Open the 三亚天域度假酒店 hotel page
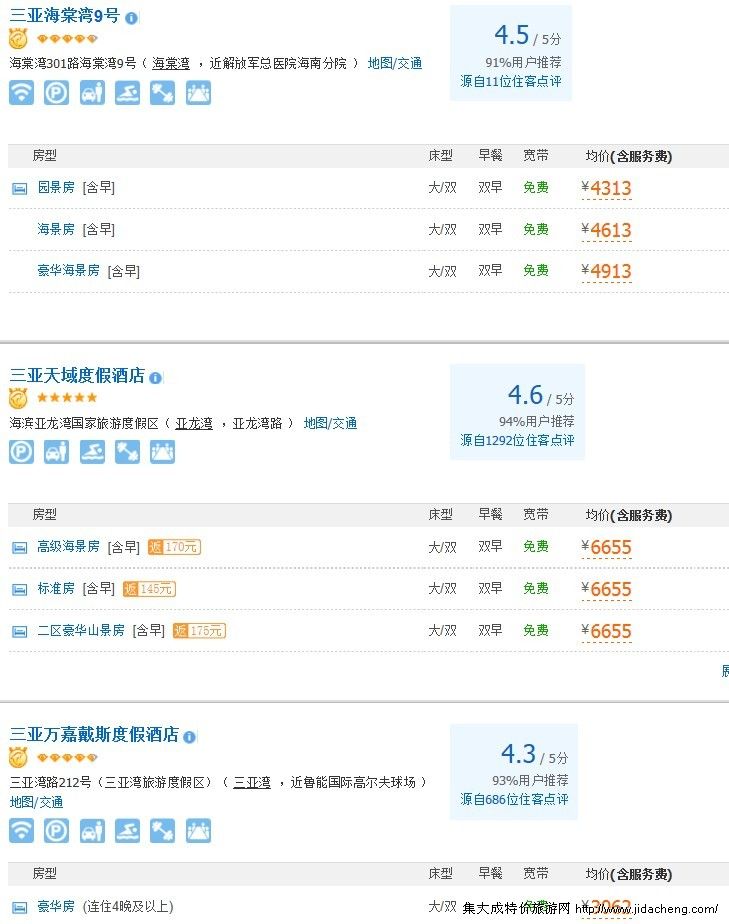The width and height of the screenshot is (729, 924). [x=77, y=376]
